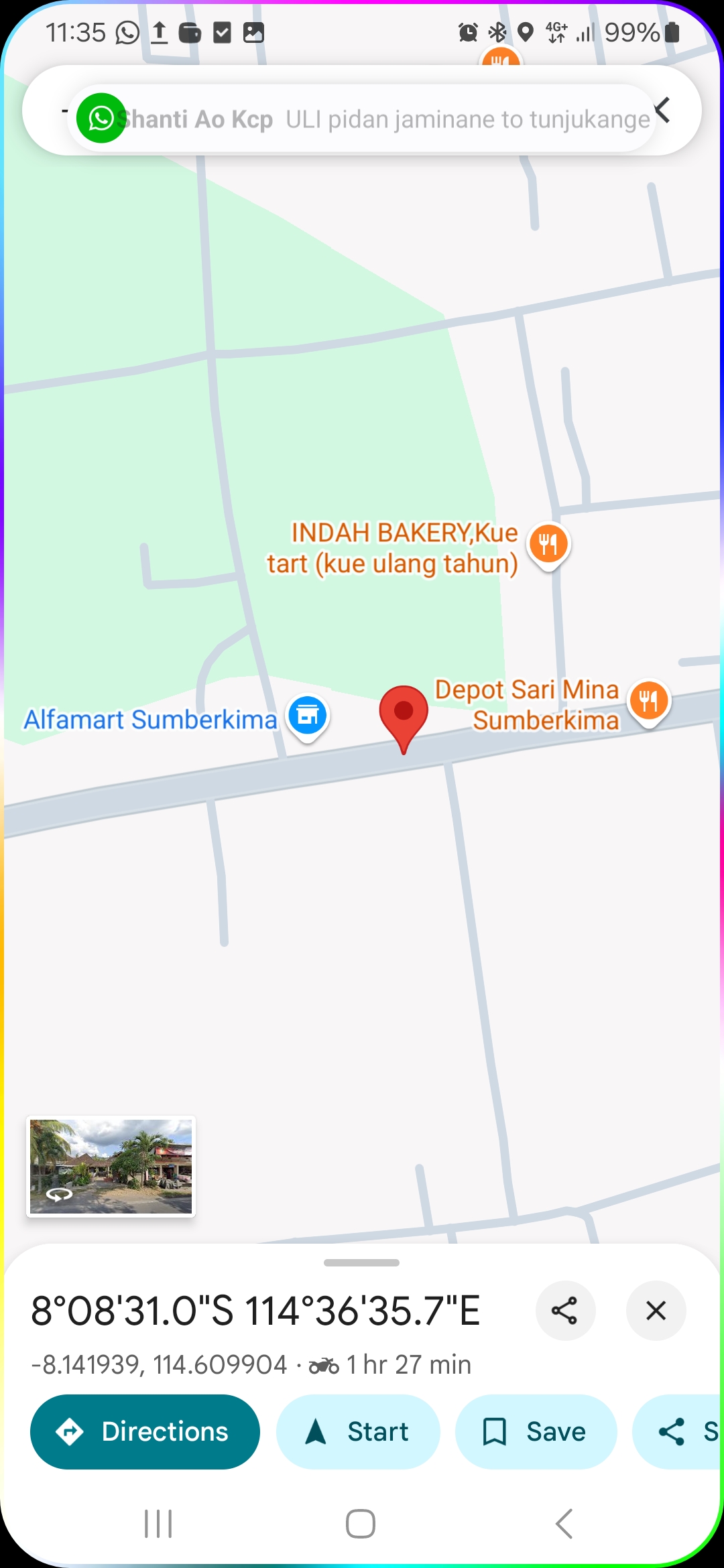Go to the home screen
Viewport: 724px width, 1568px height.
tap(361, 1524)
